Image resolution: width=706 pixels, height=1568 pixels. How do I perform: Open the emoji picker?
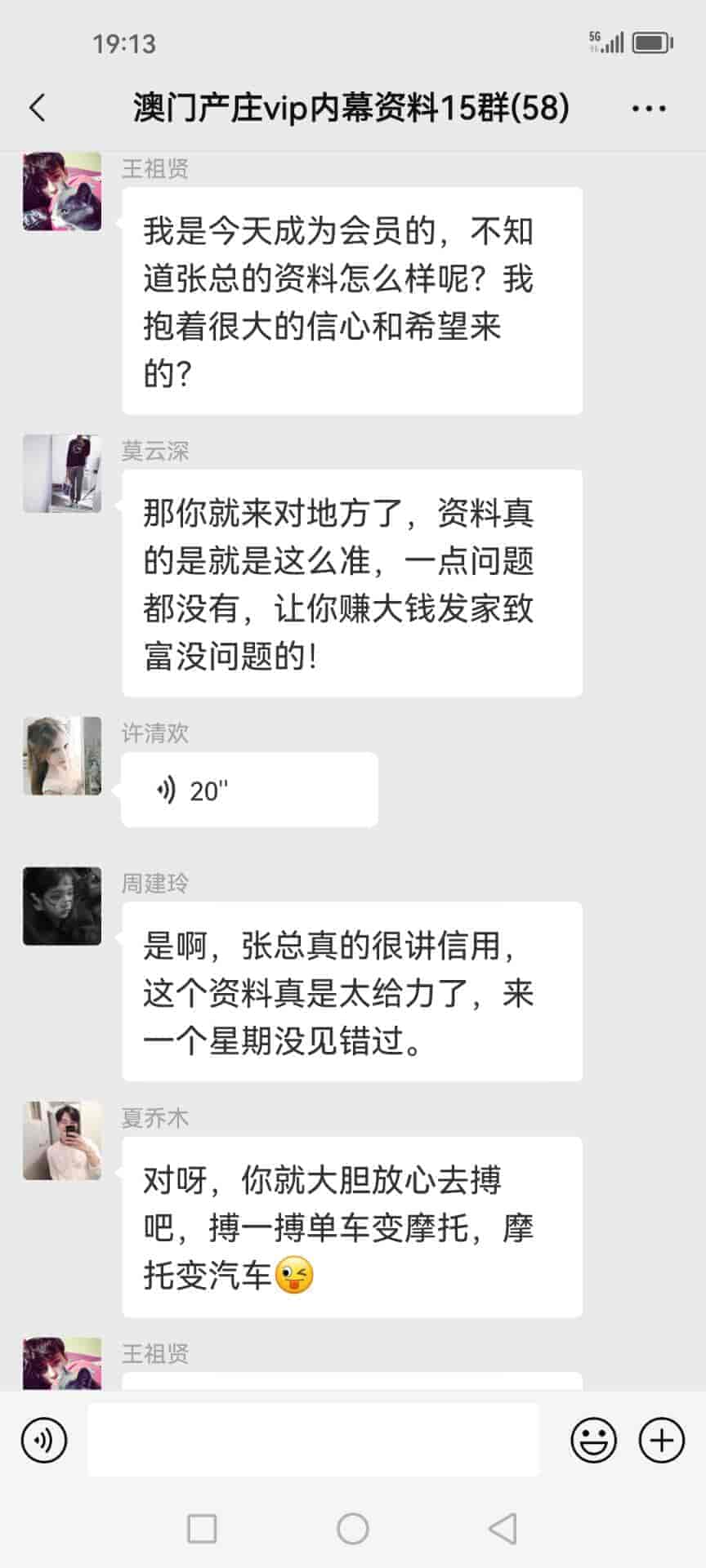pos(593,1440)
